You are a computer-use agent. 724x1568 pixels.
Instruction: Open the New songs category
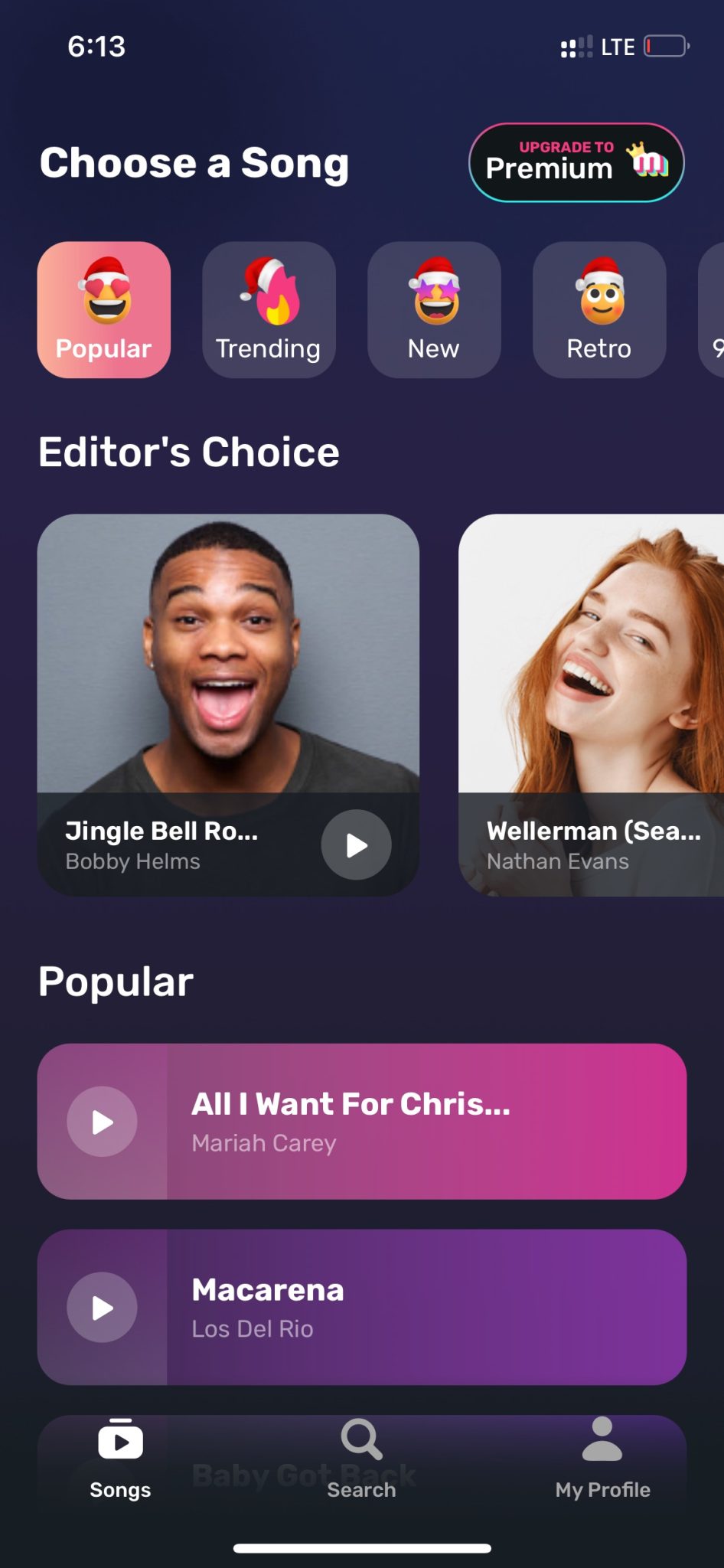(x=434, y=293)
